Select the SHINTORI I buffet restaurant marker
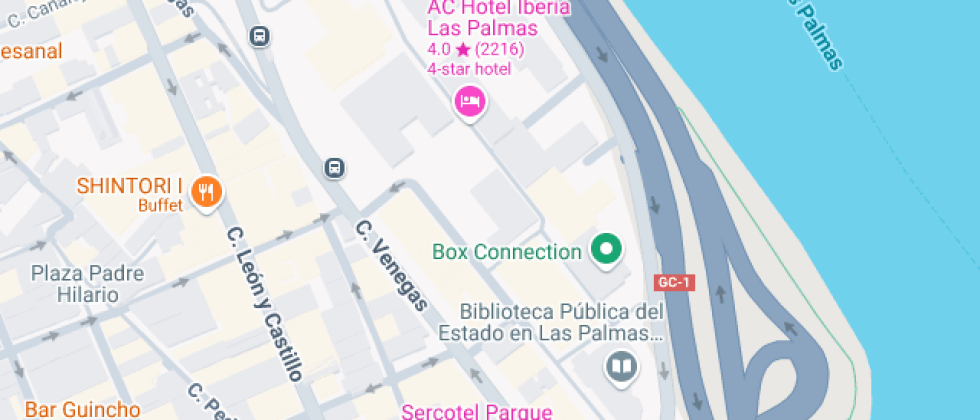The height and width of the screenshot is (420, 980). (207, 190)
